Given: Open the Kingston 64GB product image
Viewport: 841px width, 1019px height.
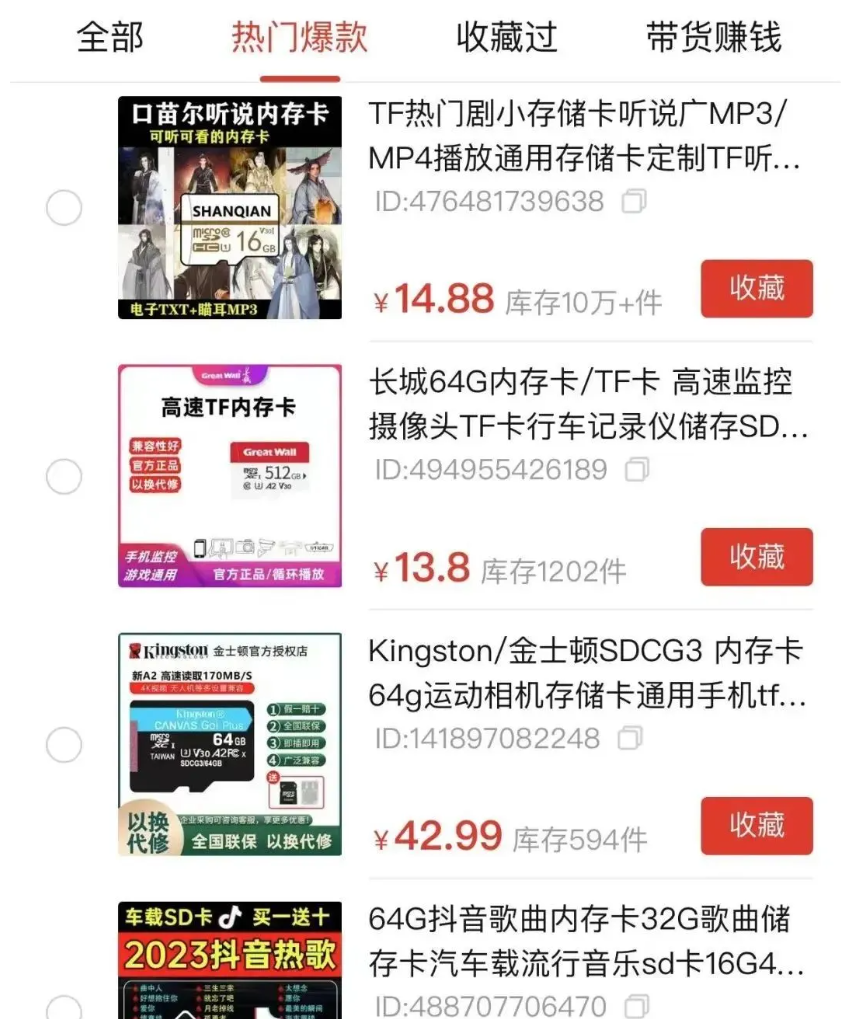Looking at the screenshot, I should pyautogui.click(x=230, y=744).
